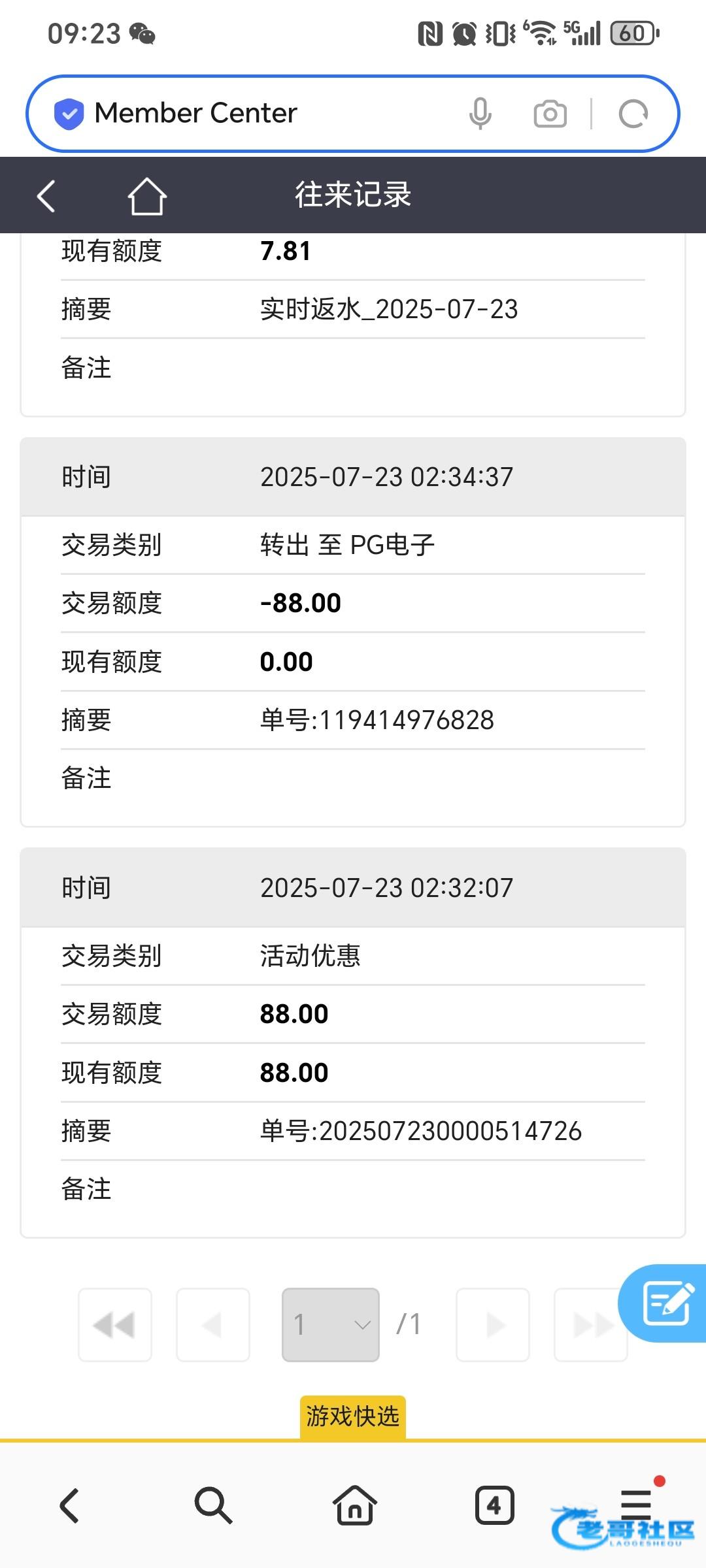View the four open browser tabs
Image resolution: width=706 pixels, height=1568 pixels.
[494, 1505]
